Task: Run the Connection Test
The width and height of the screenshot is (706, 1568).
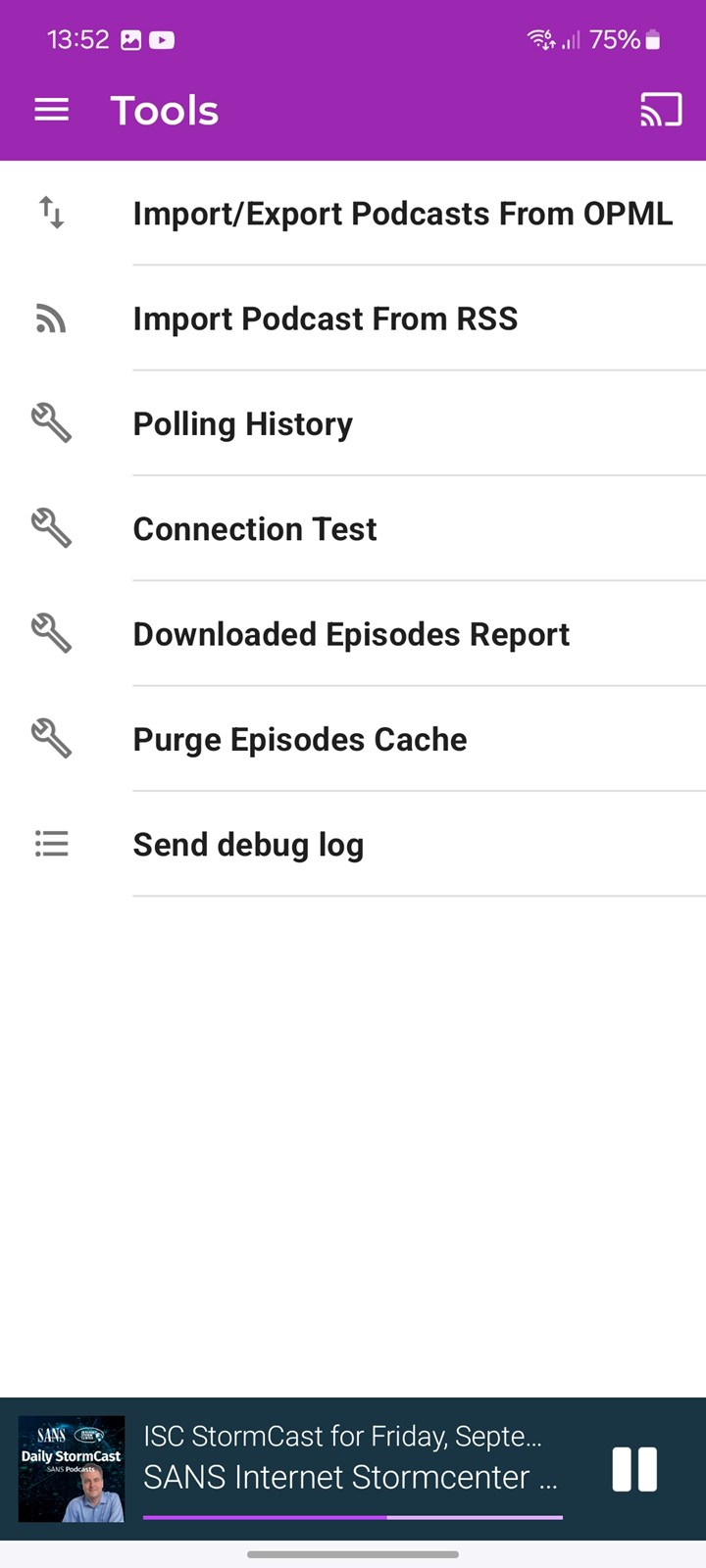Action: [x=353, y=529]
